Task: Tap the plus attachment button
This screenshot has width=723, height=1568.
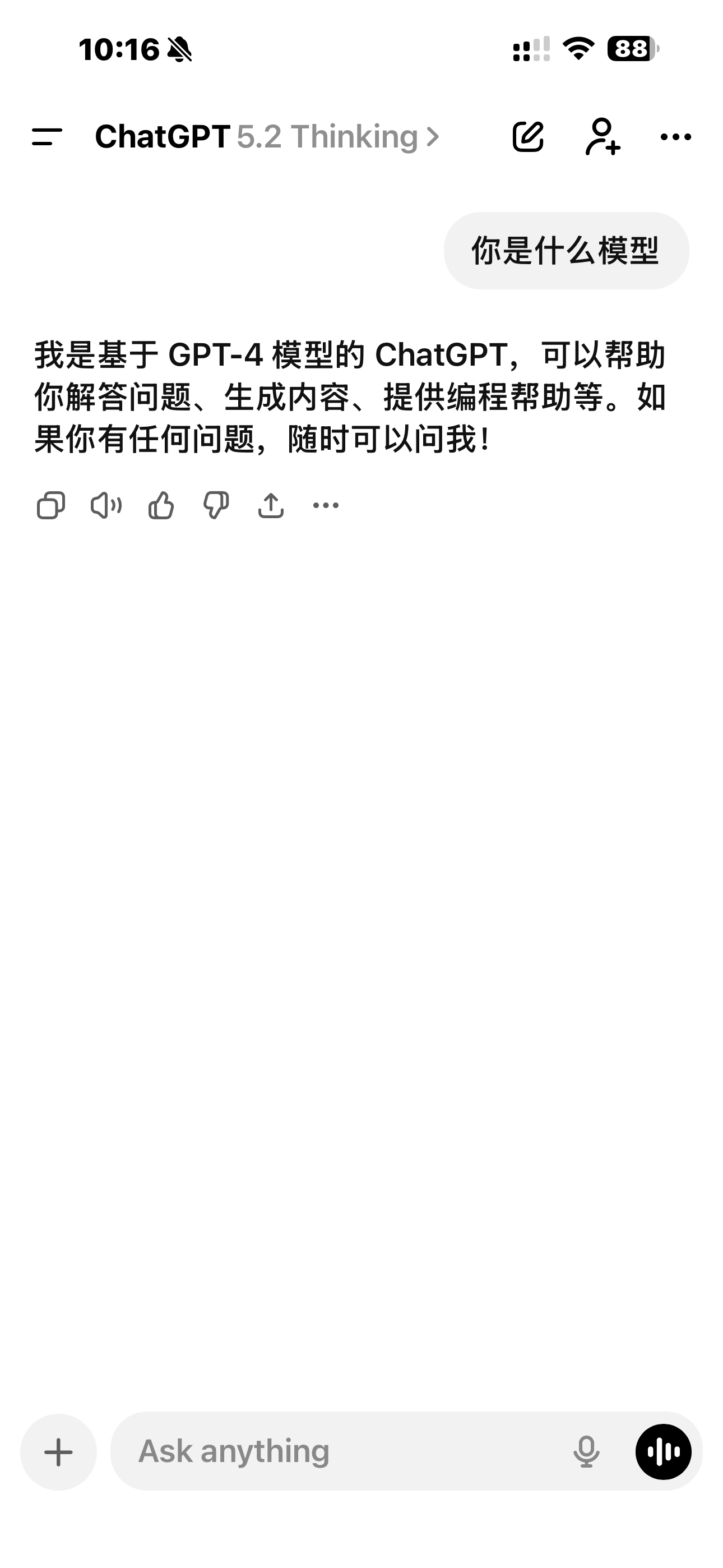Action: point(58,1452)
